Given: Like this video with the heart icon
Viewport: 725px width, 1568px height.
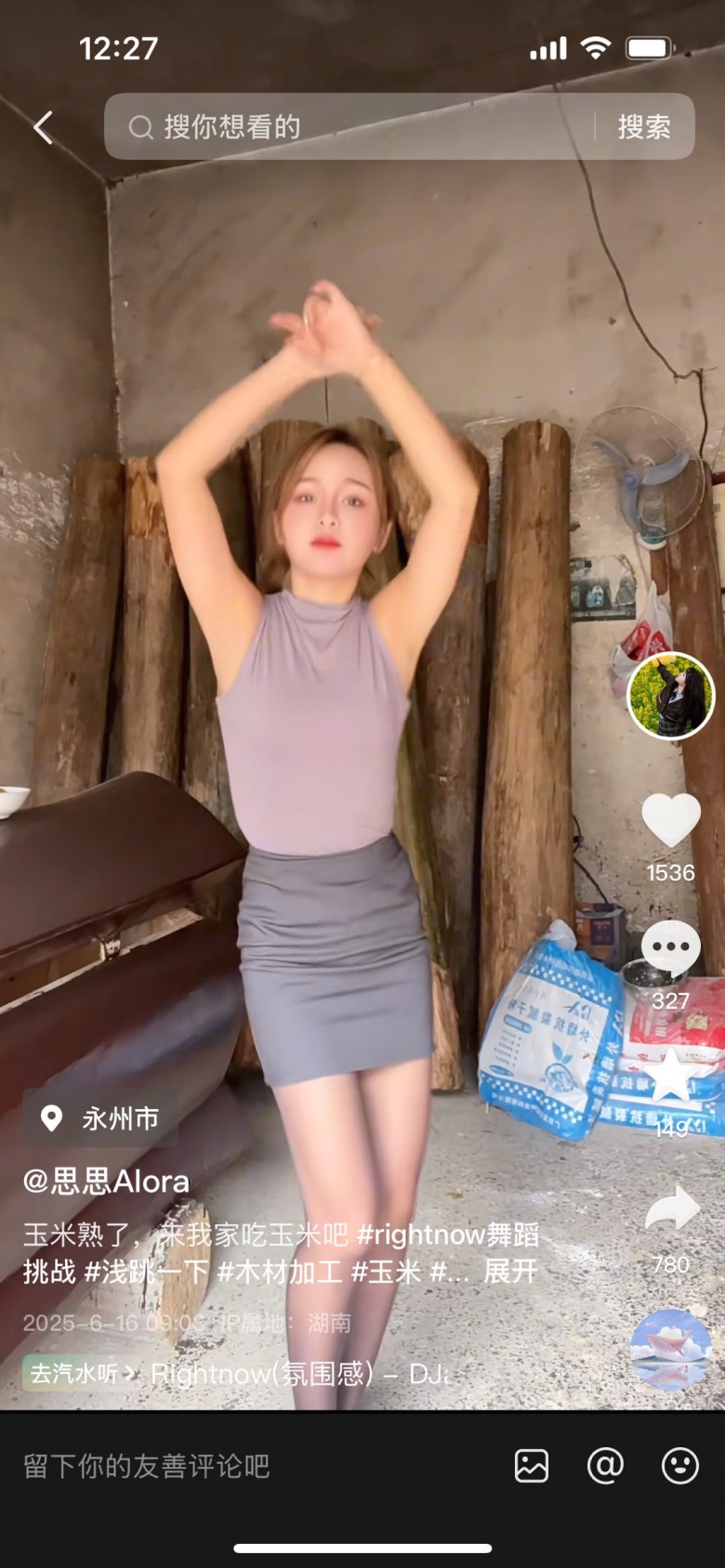Looking at the screenshot, I should point(670,820).
